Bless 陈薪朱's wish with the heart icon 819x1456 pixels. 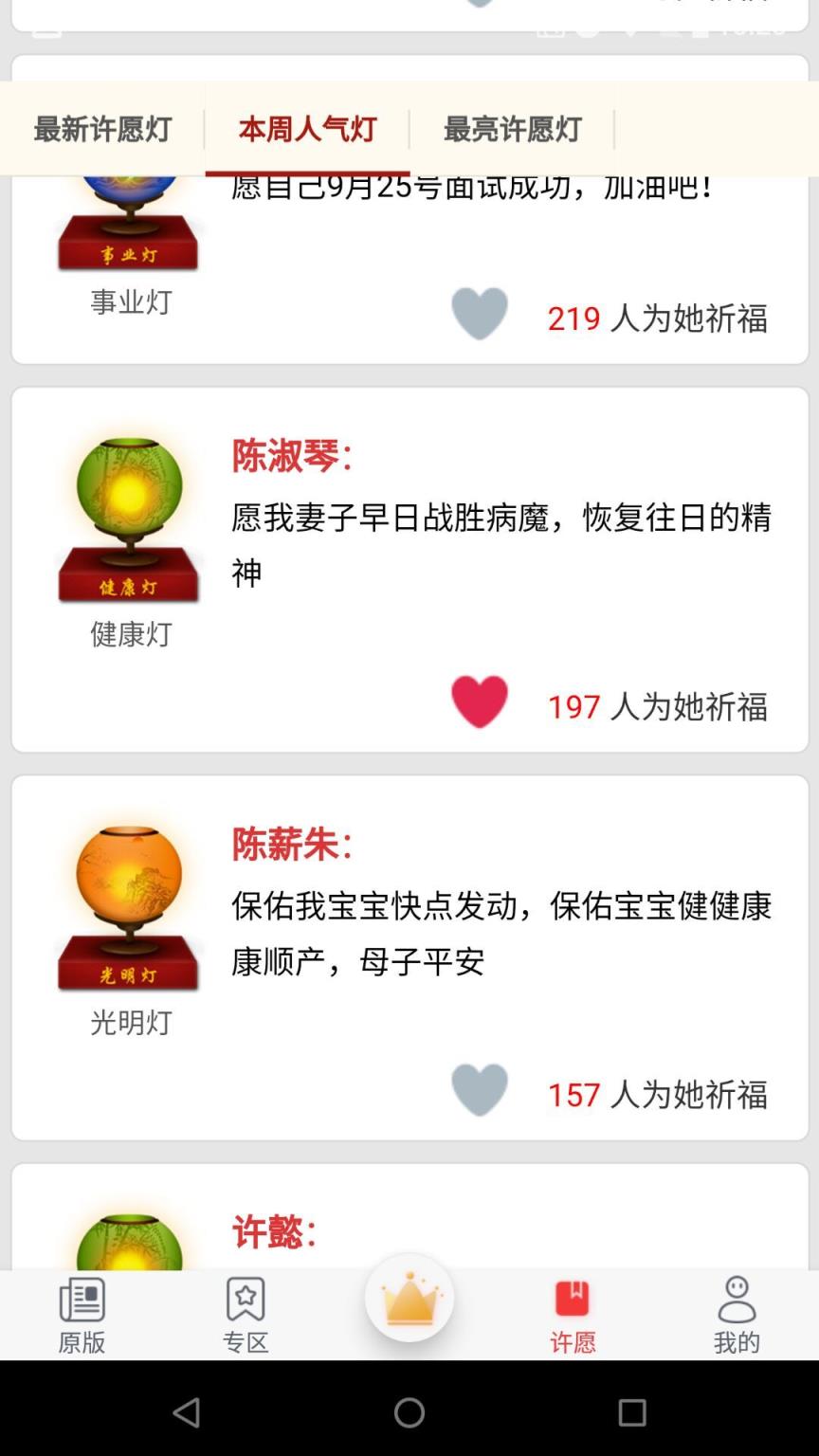(480, 1091)
